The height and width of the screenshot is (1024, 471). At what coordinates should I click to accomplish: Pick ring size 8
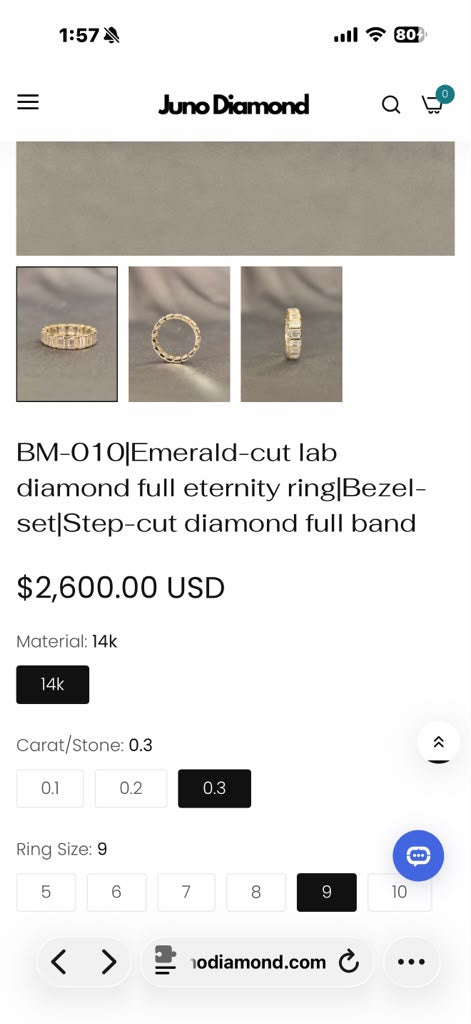(256, 892)
